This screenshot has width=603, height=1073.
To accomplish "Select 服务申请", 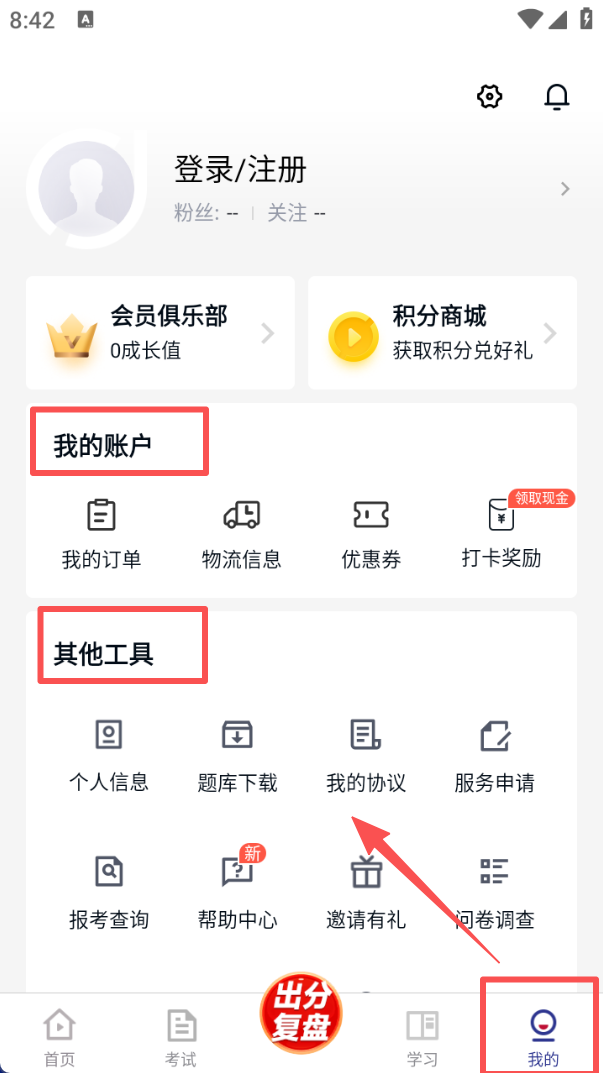I will click(494, 755).
